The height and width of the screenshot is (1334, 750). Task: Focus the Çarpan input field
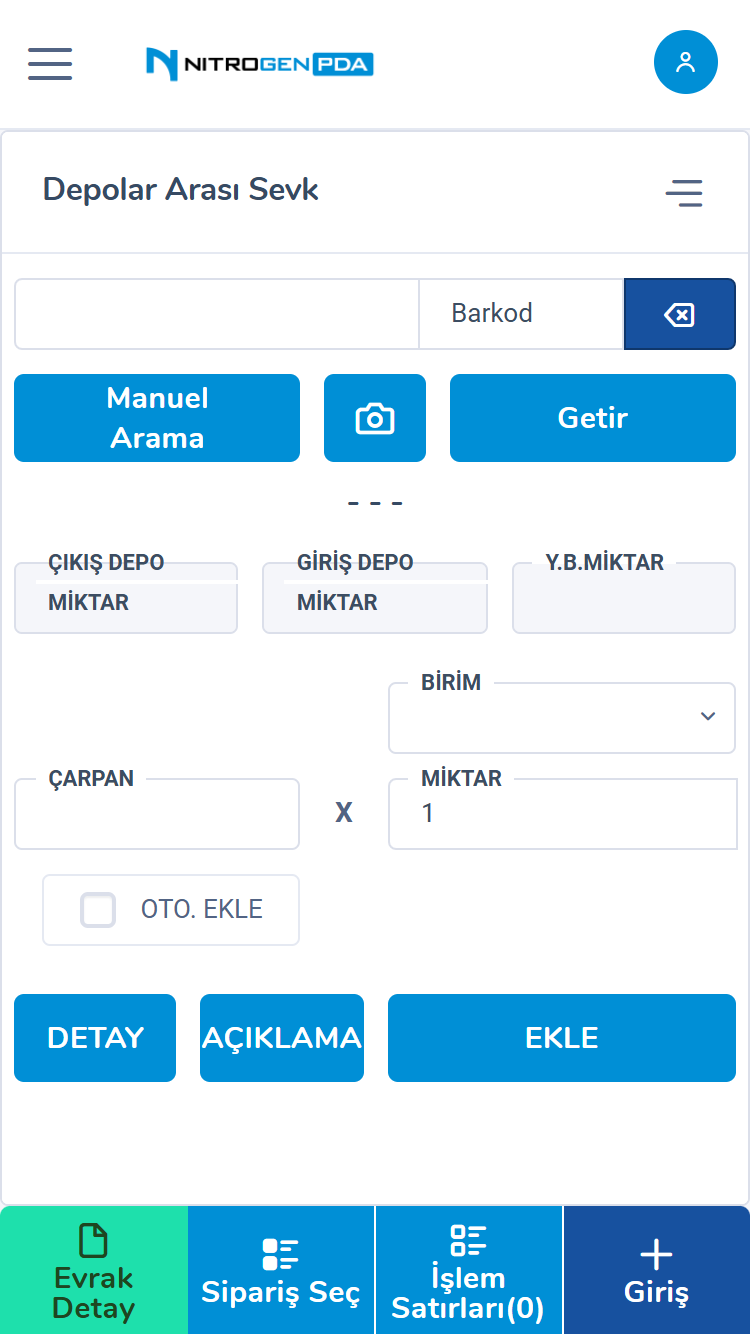click(x=157, y=815)
